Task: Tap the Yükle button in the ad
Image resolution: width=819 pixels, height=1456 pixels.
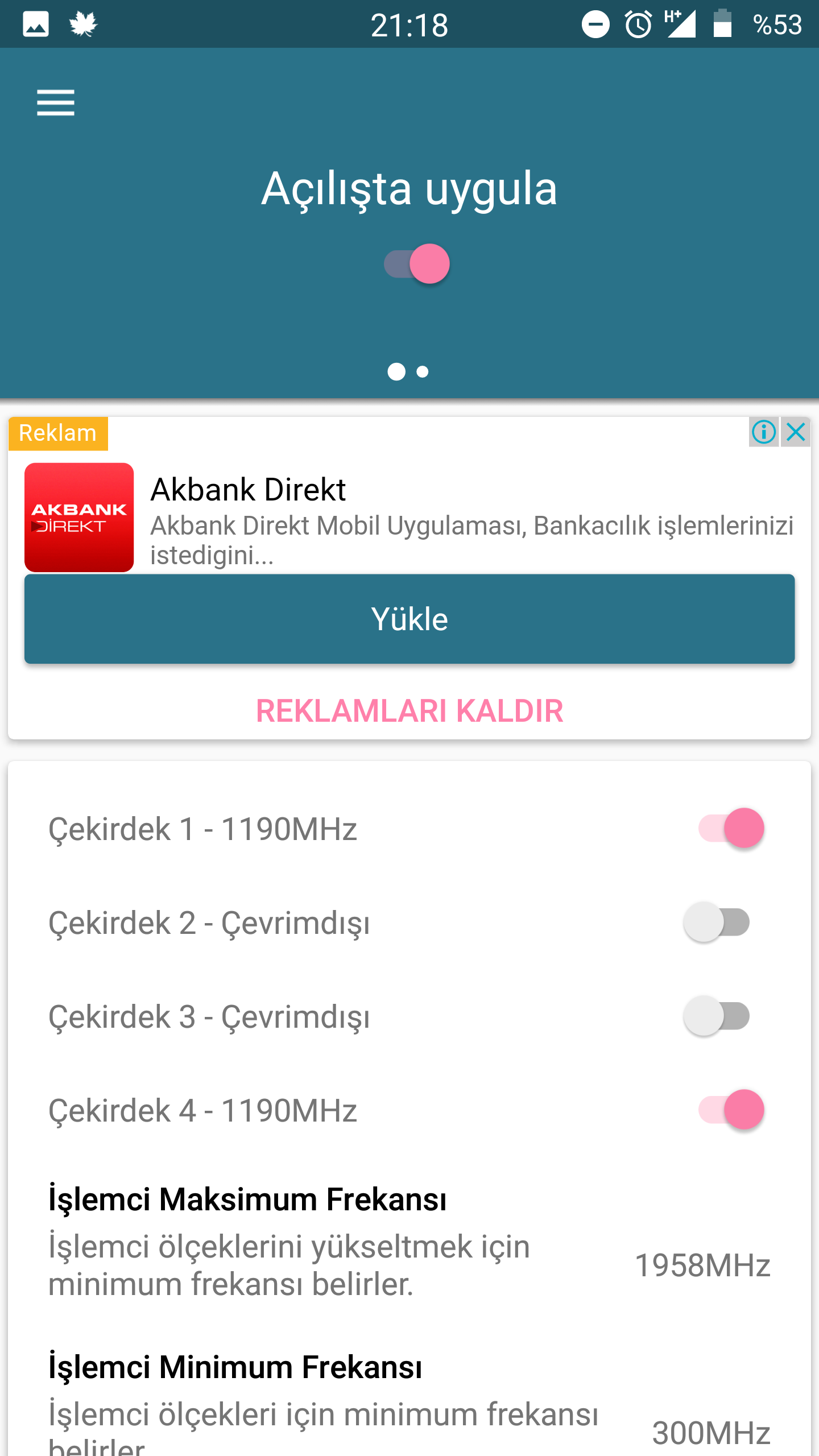Action: [409, 619]
